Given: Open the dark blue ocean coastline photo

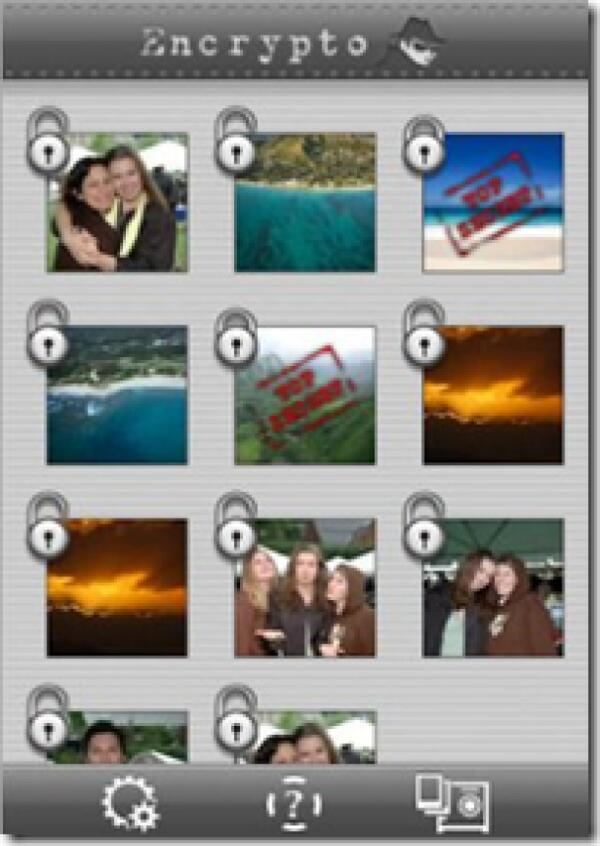Looking at the screenshot, I should (117, 395).
